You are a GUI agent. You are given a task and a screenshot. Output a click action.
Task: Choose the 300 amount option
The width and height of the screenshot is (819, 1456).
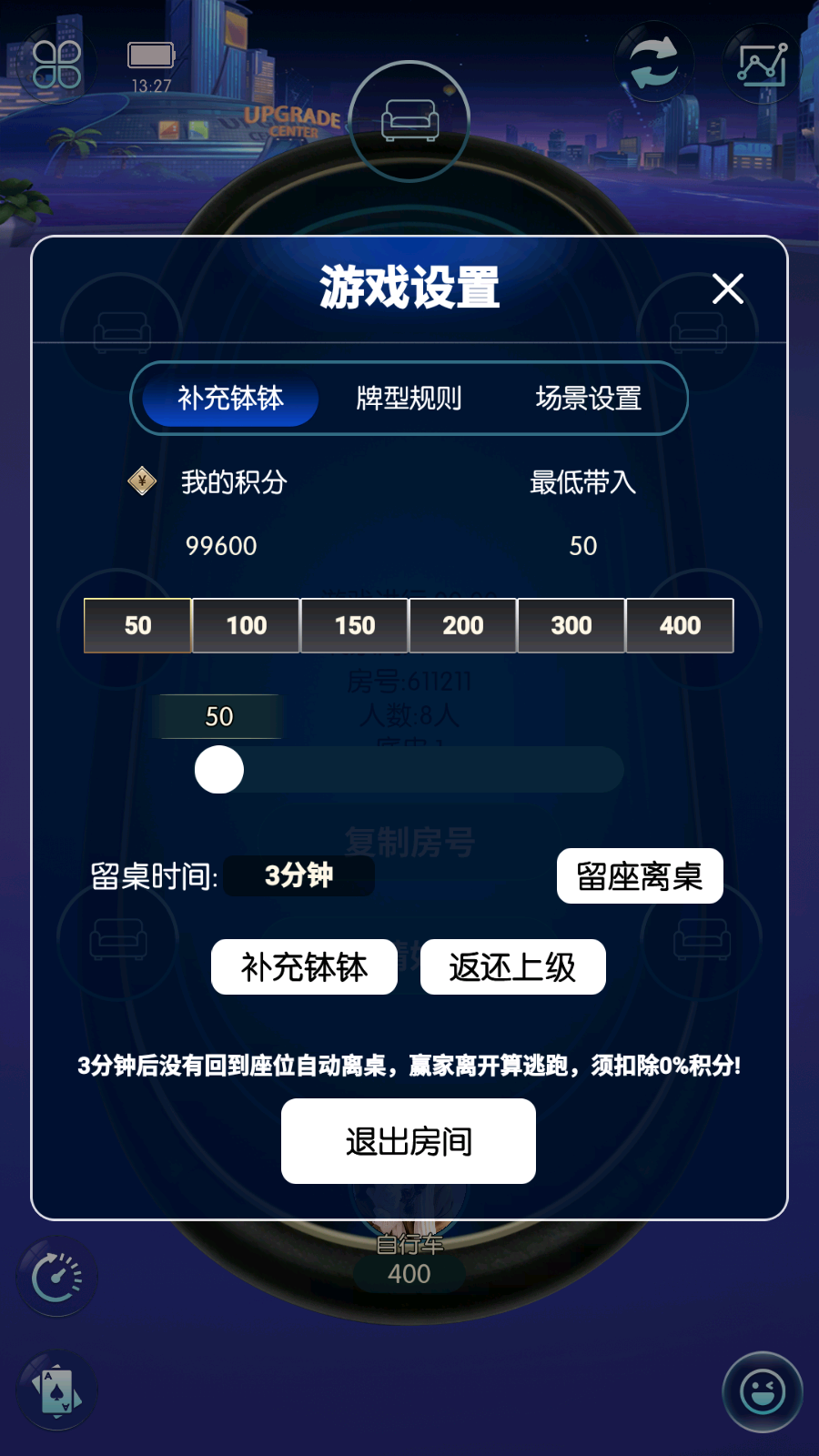571,625
